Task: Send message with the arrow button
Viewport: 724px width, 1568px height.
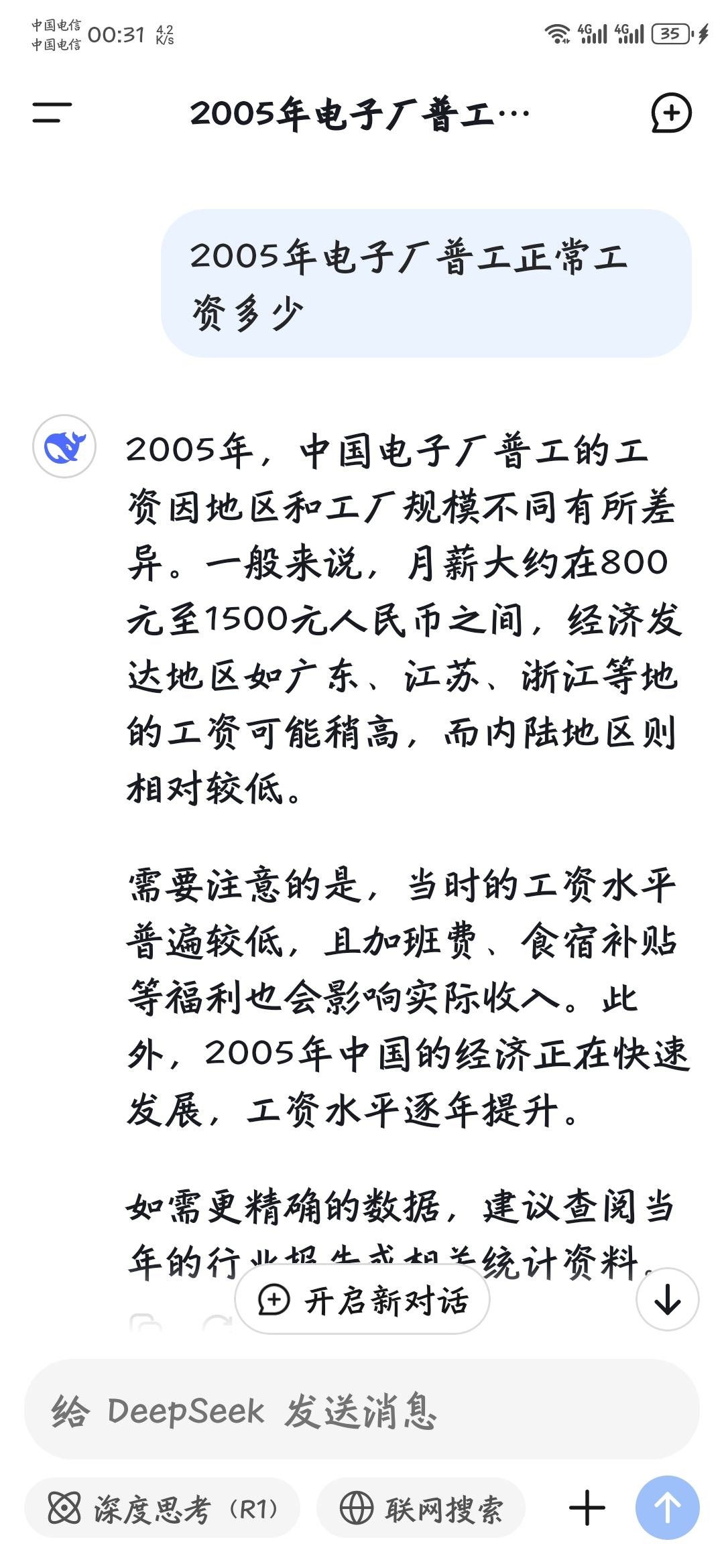Action: (667, 1508)
